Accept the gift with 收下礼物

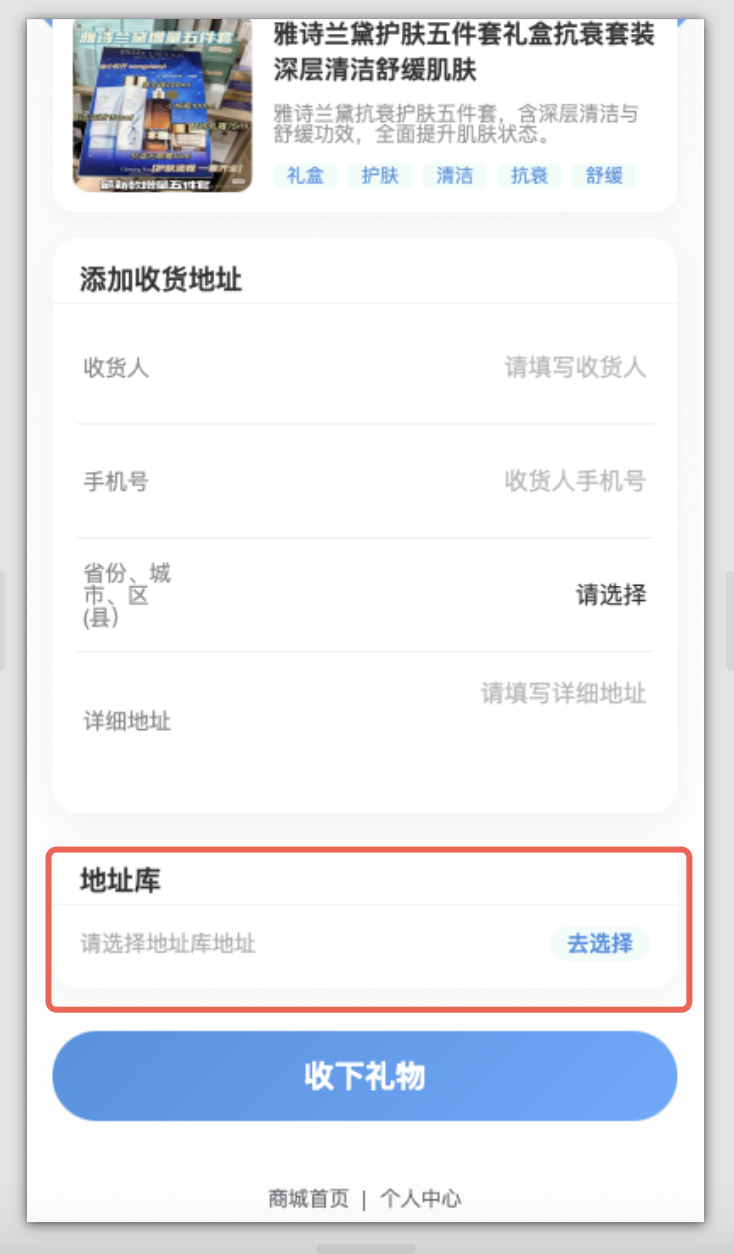pos(364,1076)
